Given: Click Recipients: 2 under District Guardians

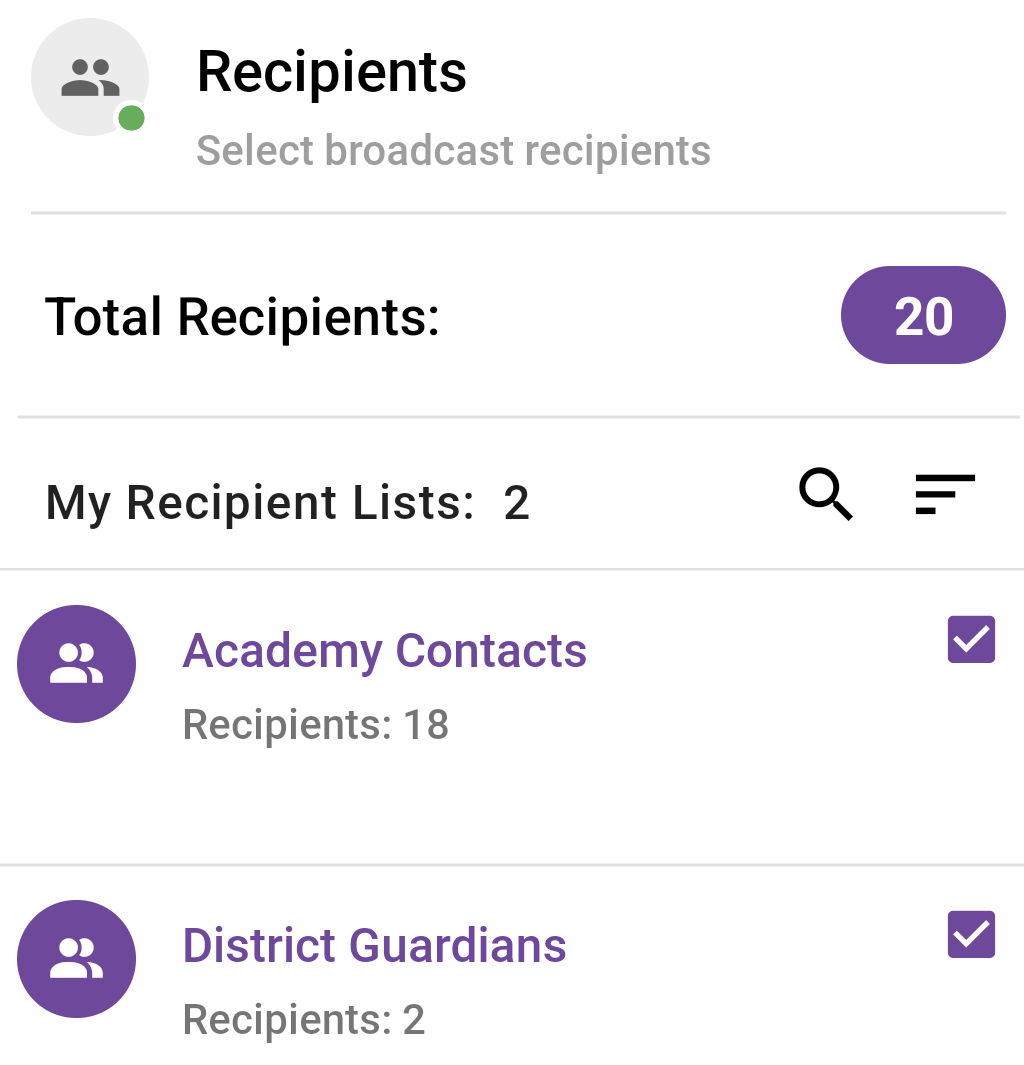Looking at the screenshot, I should click(x=303, y=1020).
